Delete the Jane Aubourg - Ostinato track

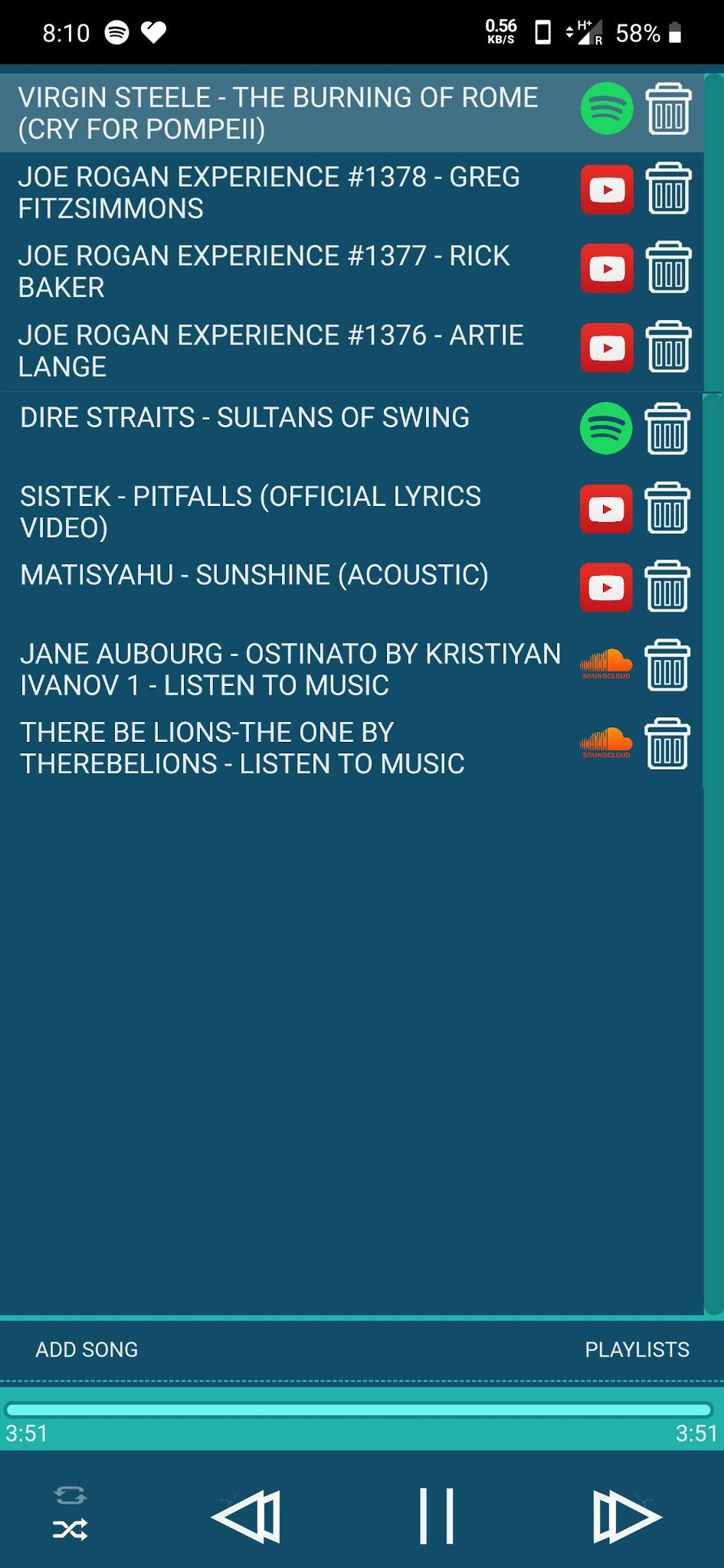click(x=667, y=666)
